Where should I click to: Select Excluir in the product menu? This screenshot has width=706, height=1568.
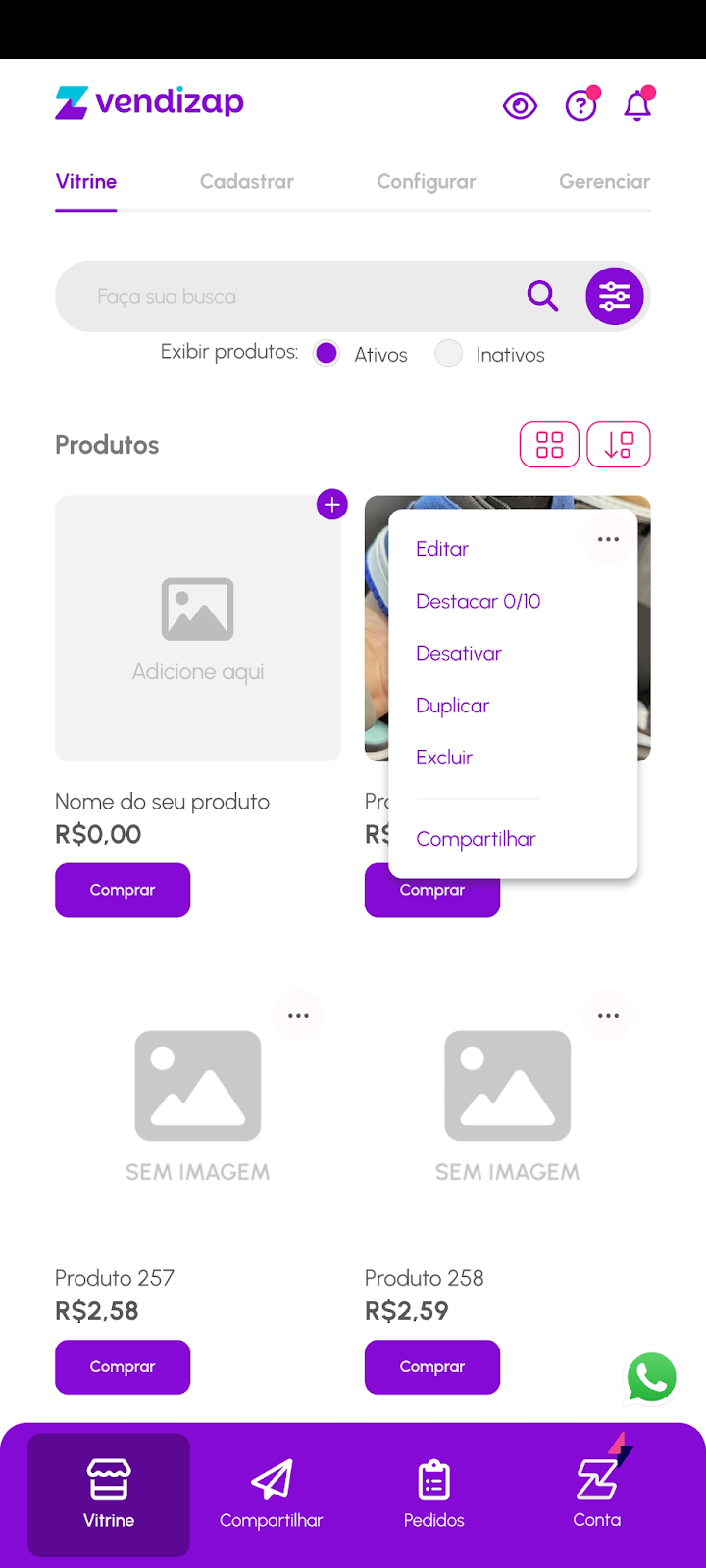[444, 758]
